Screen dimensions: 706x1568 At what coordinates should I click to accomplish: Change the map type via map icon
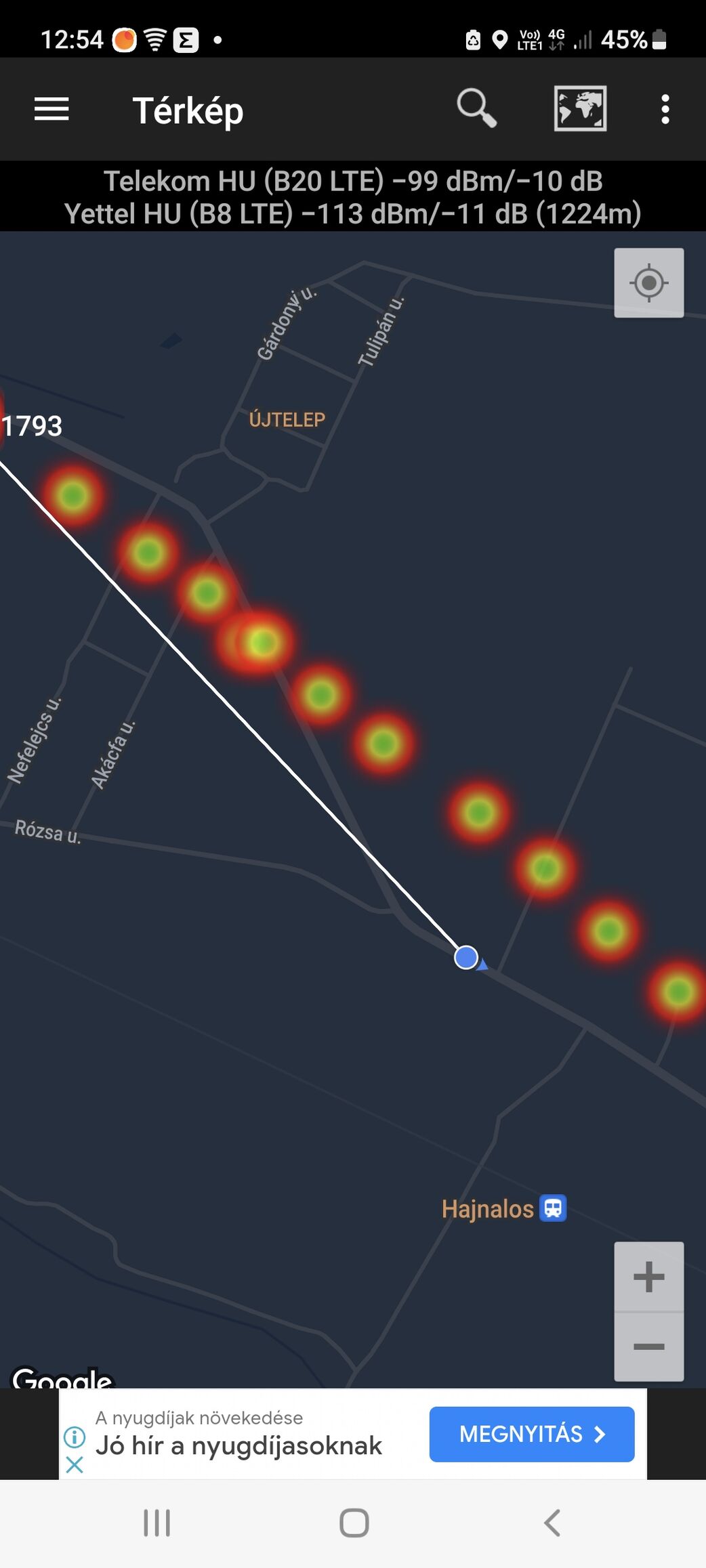(x=580, y=108)
